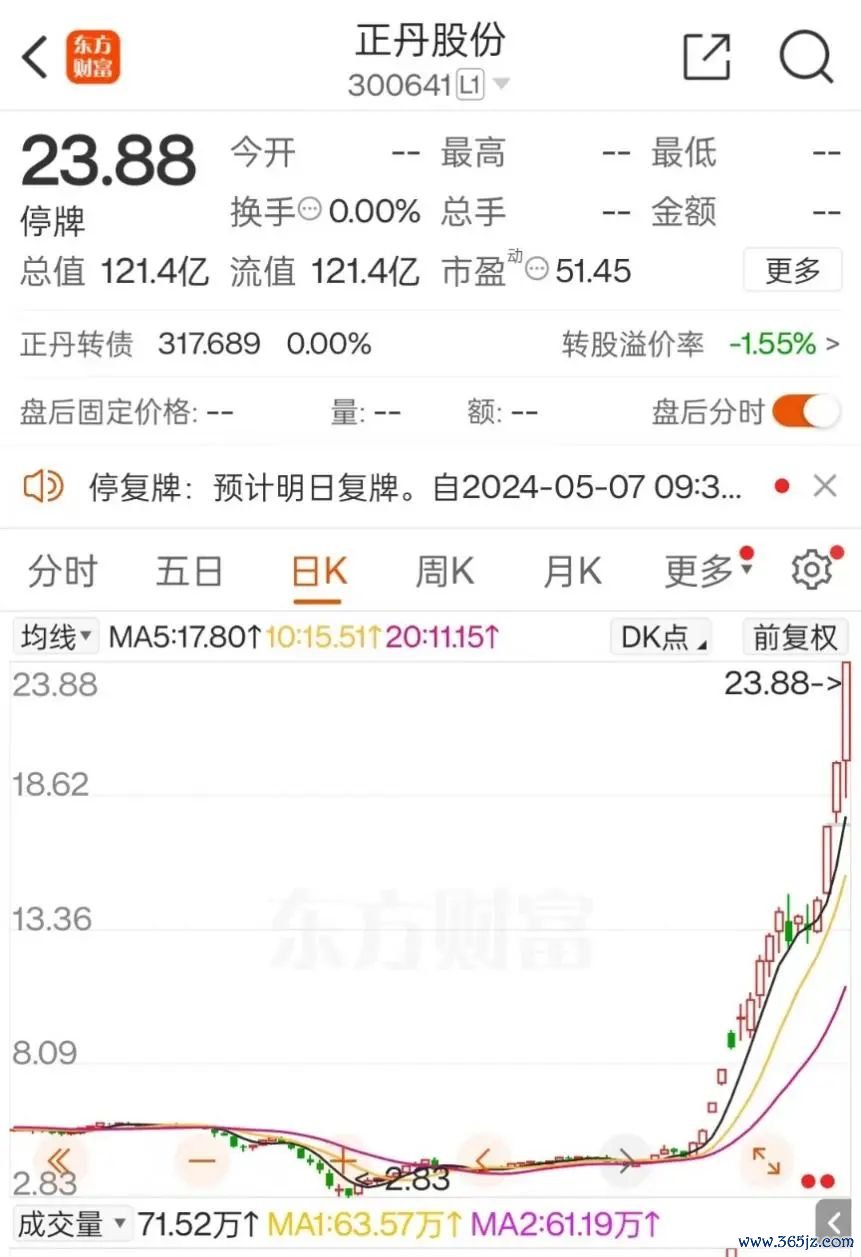Image resolution: width=861 pixels, height=1257 pixels.
Task: Open the search magnifier
Action: [x=806, y=57]
